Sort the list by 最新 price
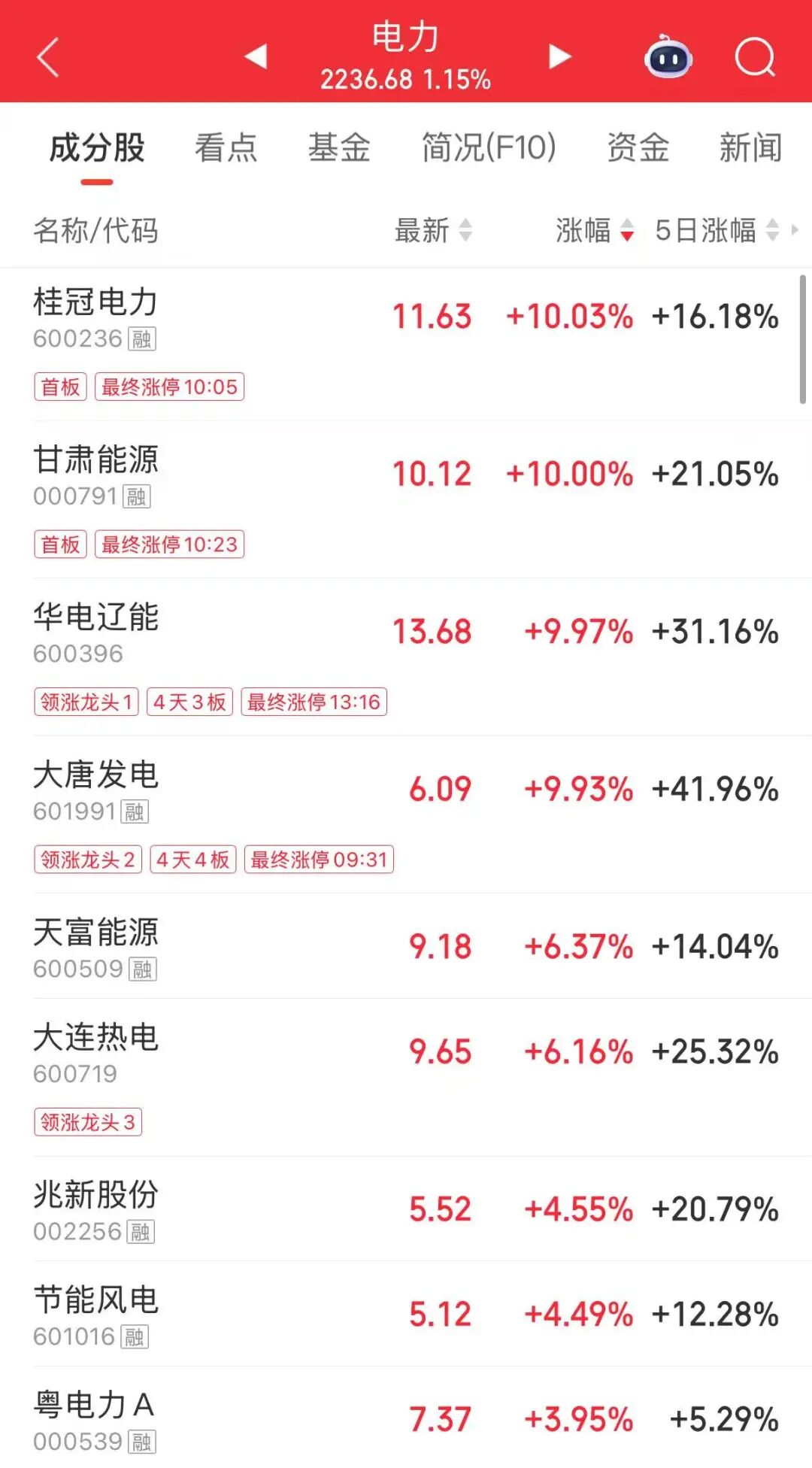This screenshot has width=812, height=1468. (x=433, y=230)
